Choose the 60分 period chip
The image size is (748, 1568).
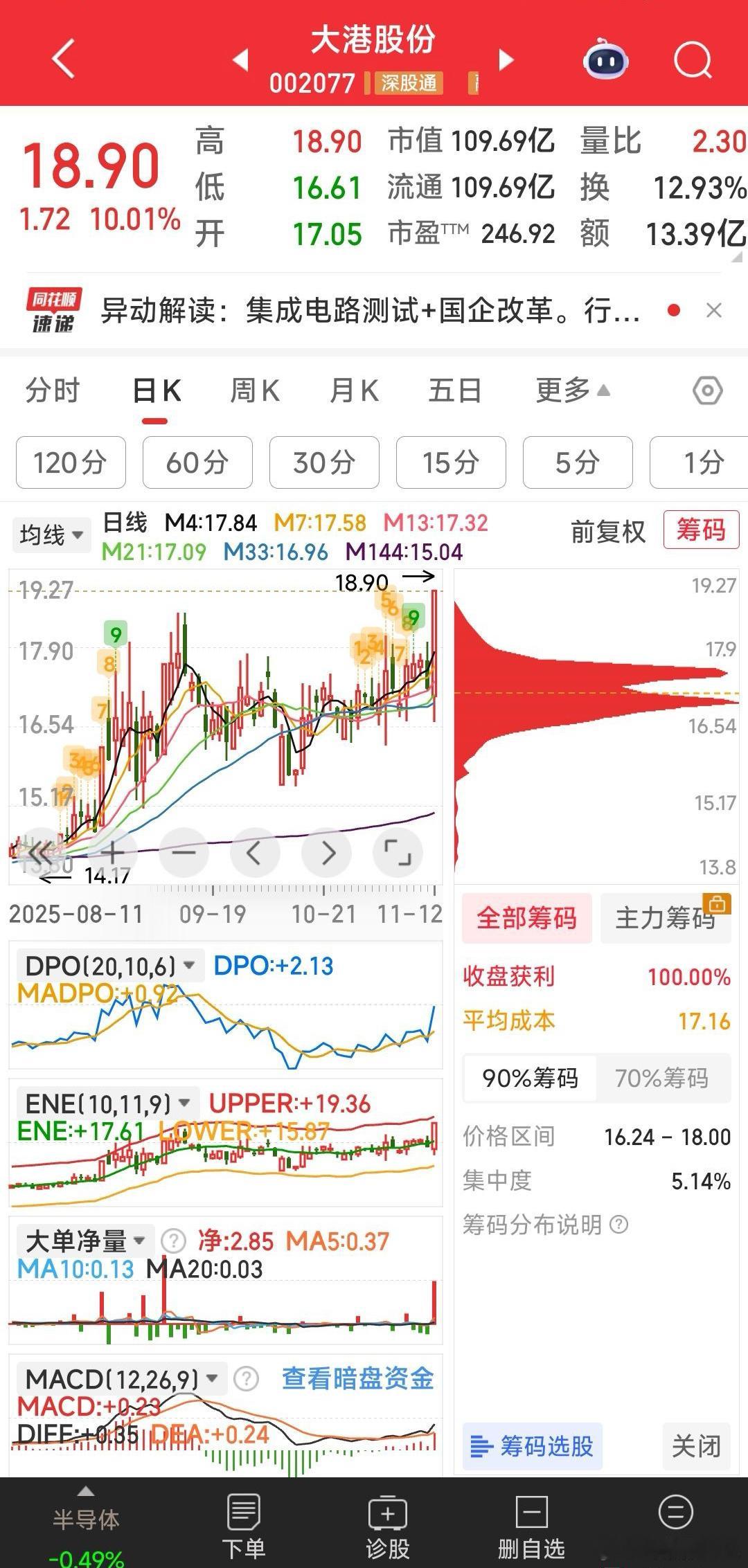(197, 462)
